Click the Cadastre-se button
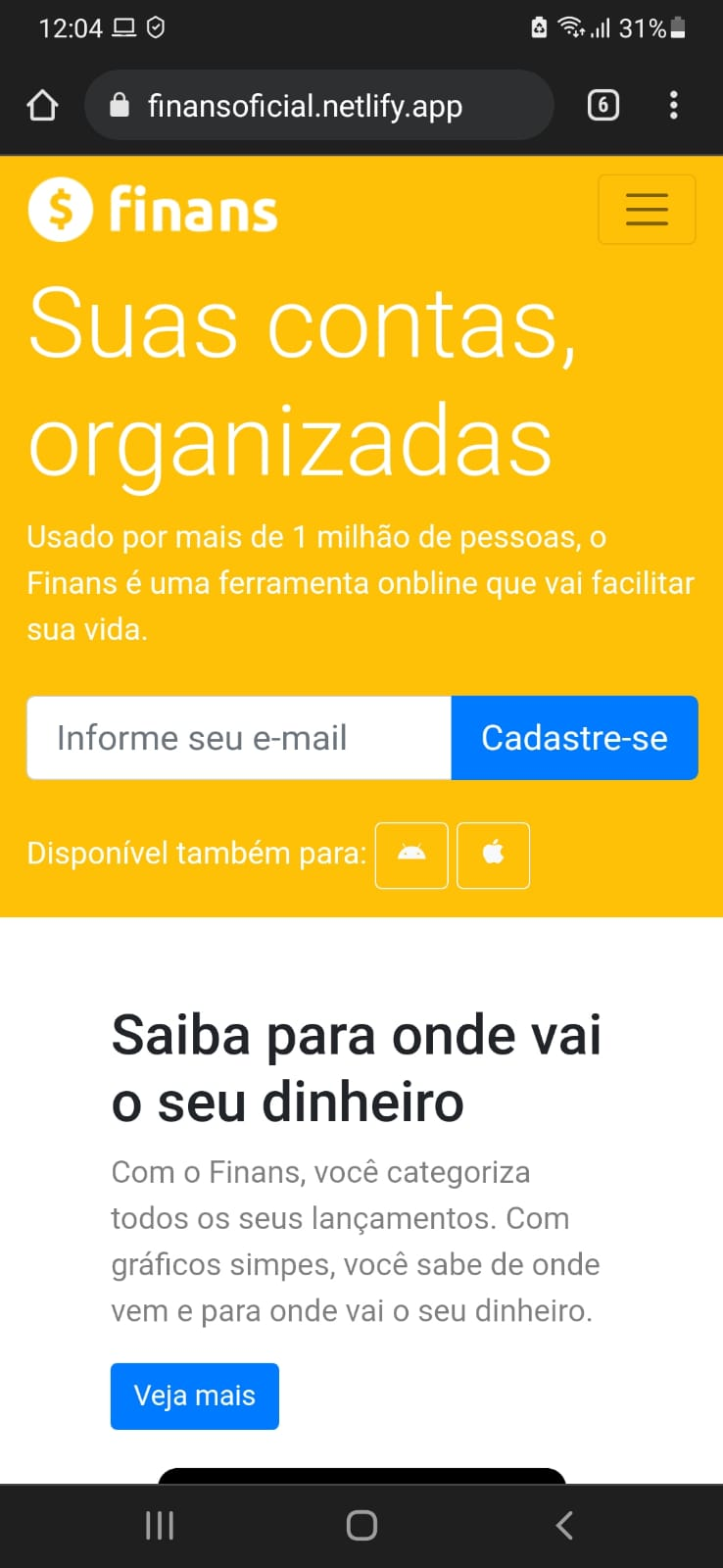This screenshot has width=723, height=1568. pos(574,738)
